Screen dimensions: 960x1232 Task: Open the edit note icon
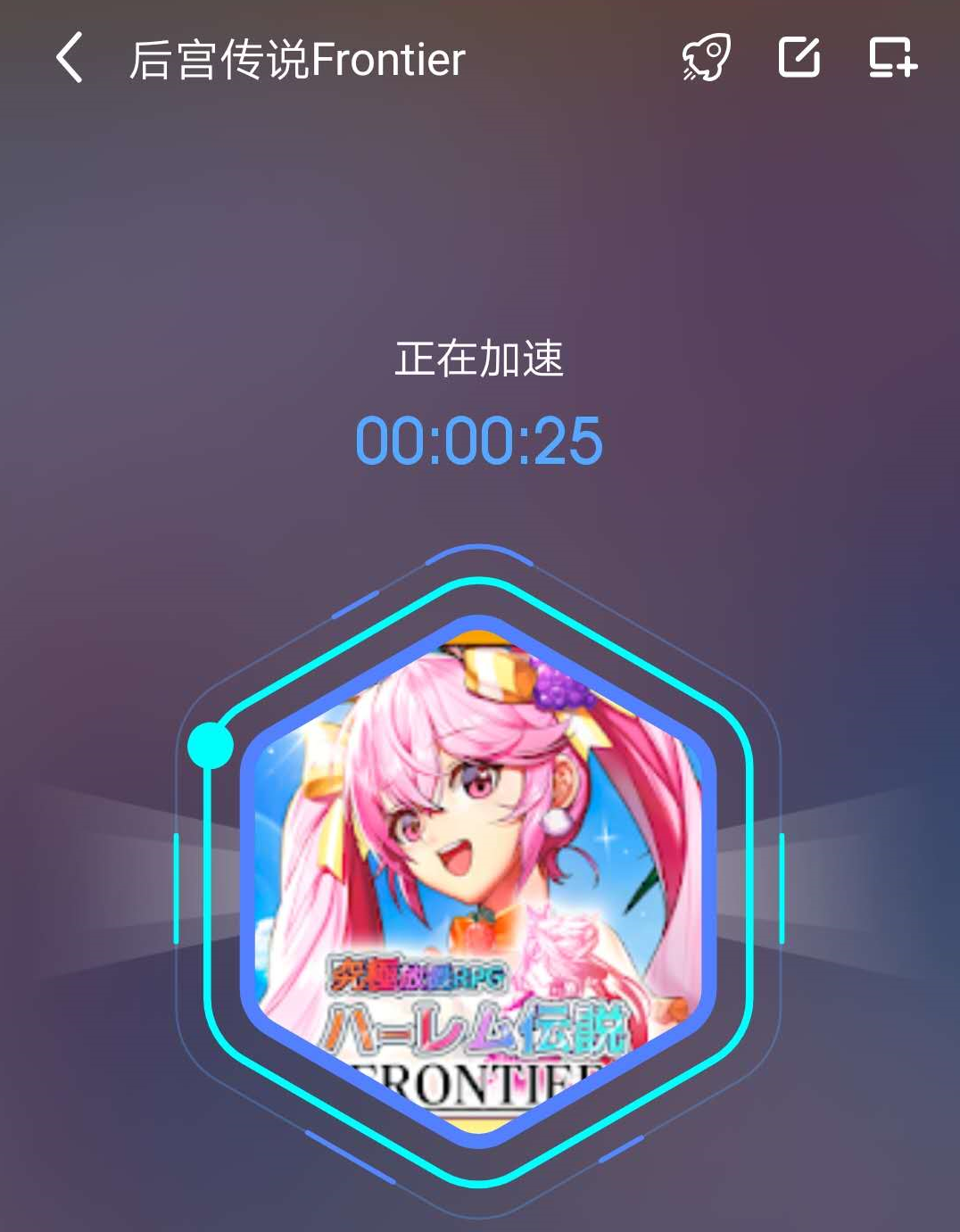(x=799, y=58)
